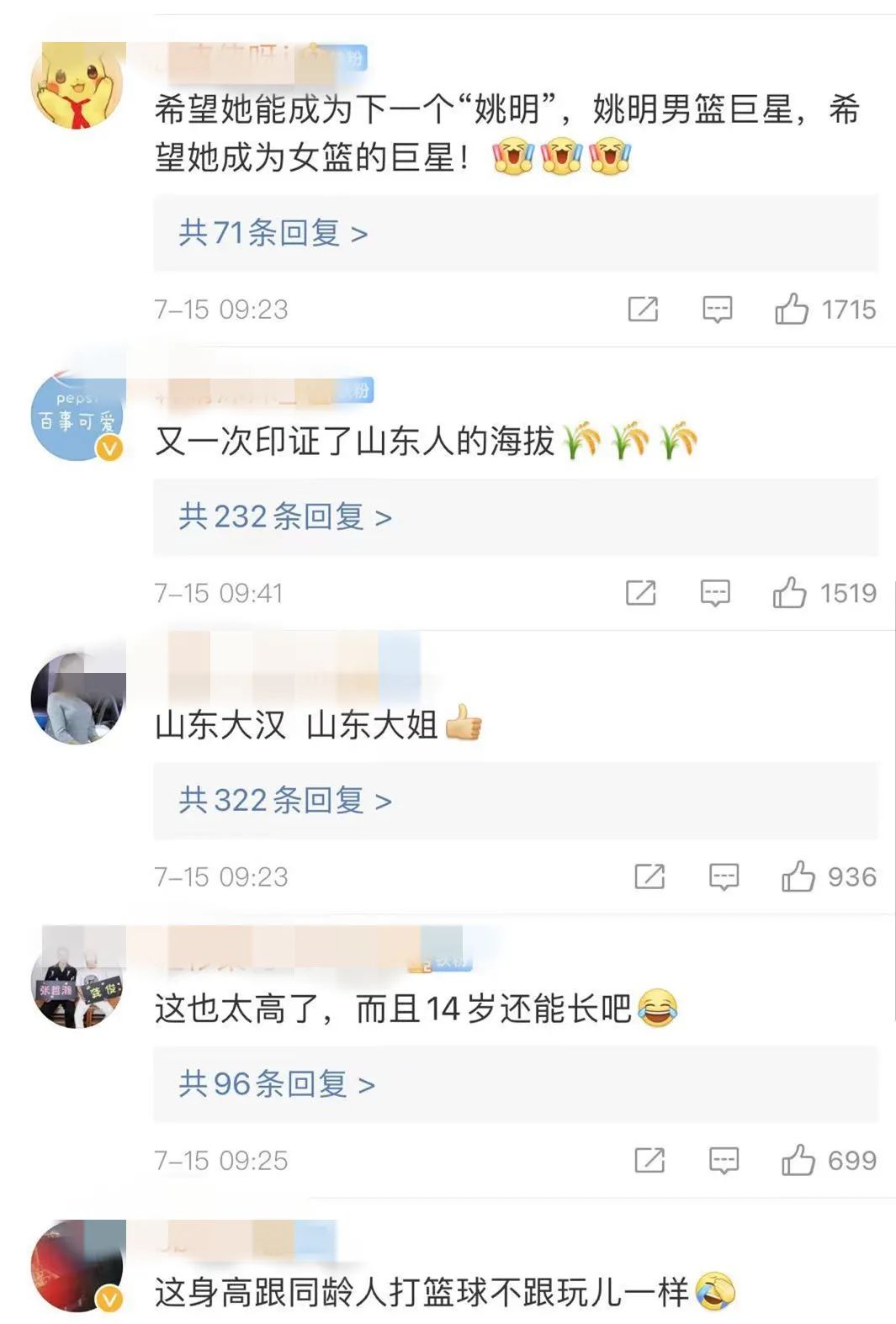Forward the 山东大汉 山东大姐 comment

point(649,876)
